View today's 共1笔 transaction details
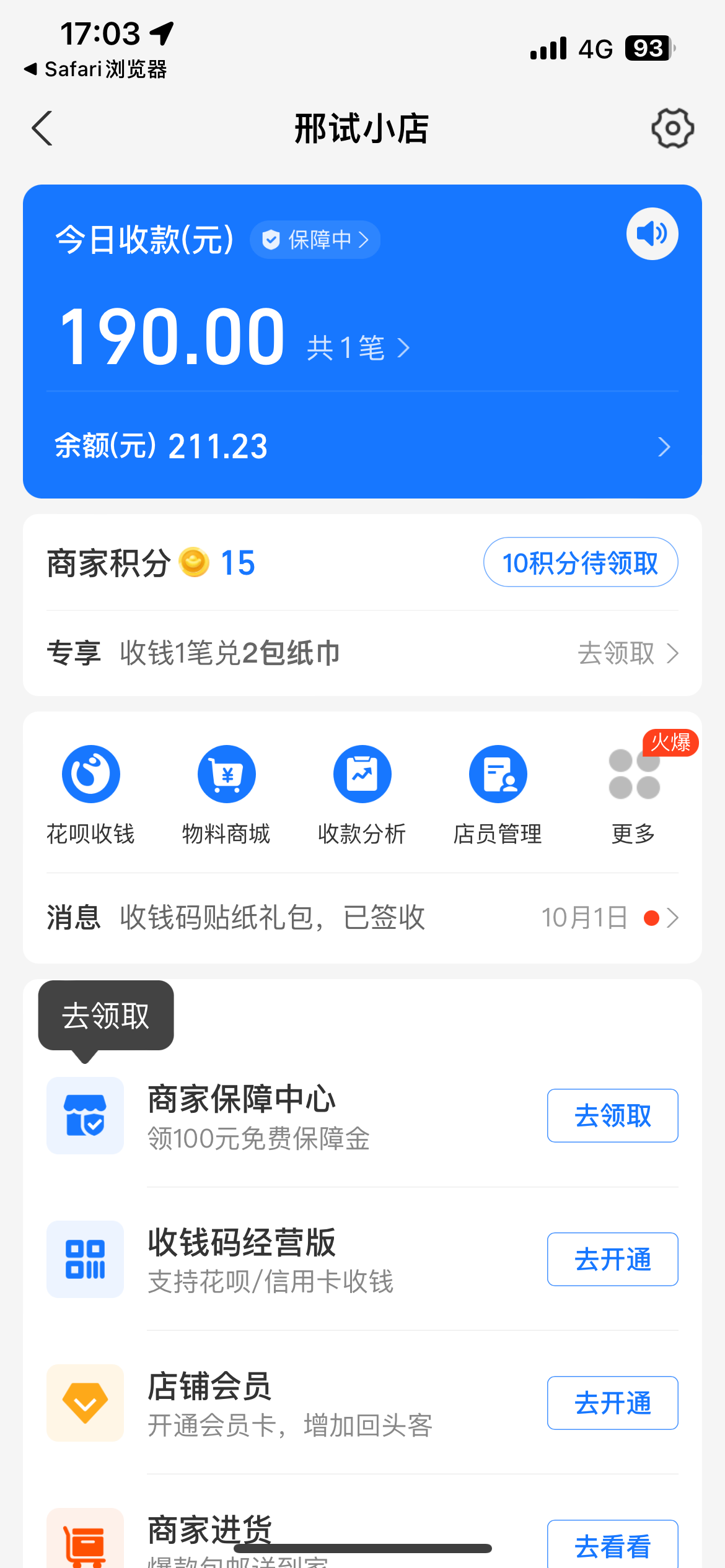The image size is (725, 1568). (358, 348)
